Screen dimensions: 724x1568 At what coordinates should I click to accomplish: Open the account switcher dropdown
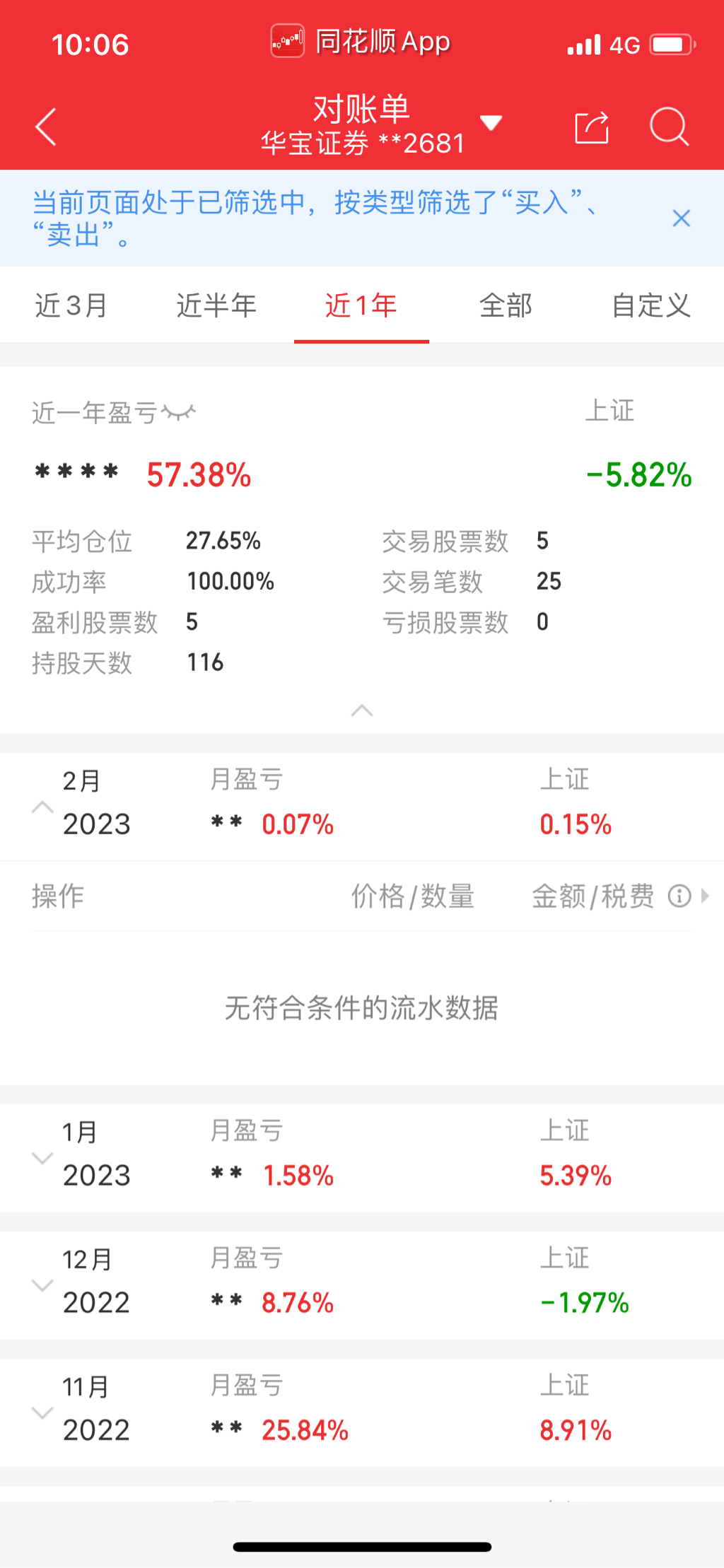[491, 123]
